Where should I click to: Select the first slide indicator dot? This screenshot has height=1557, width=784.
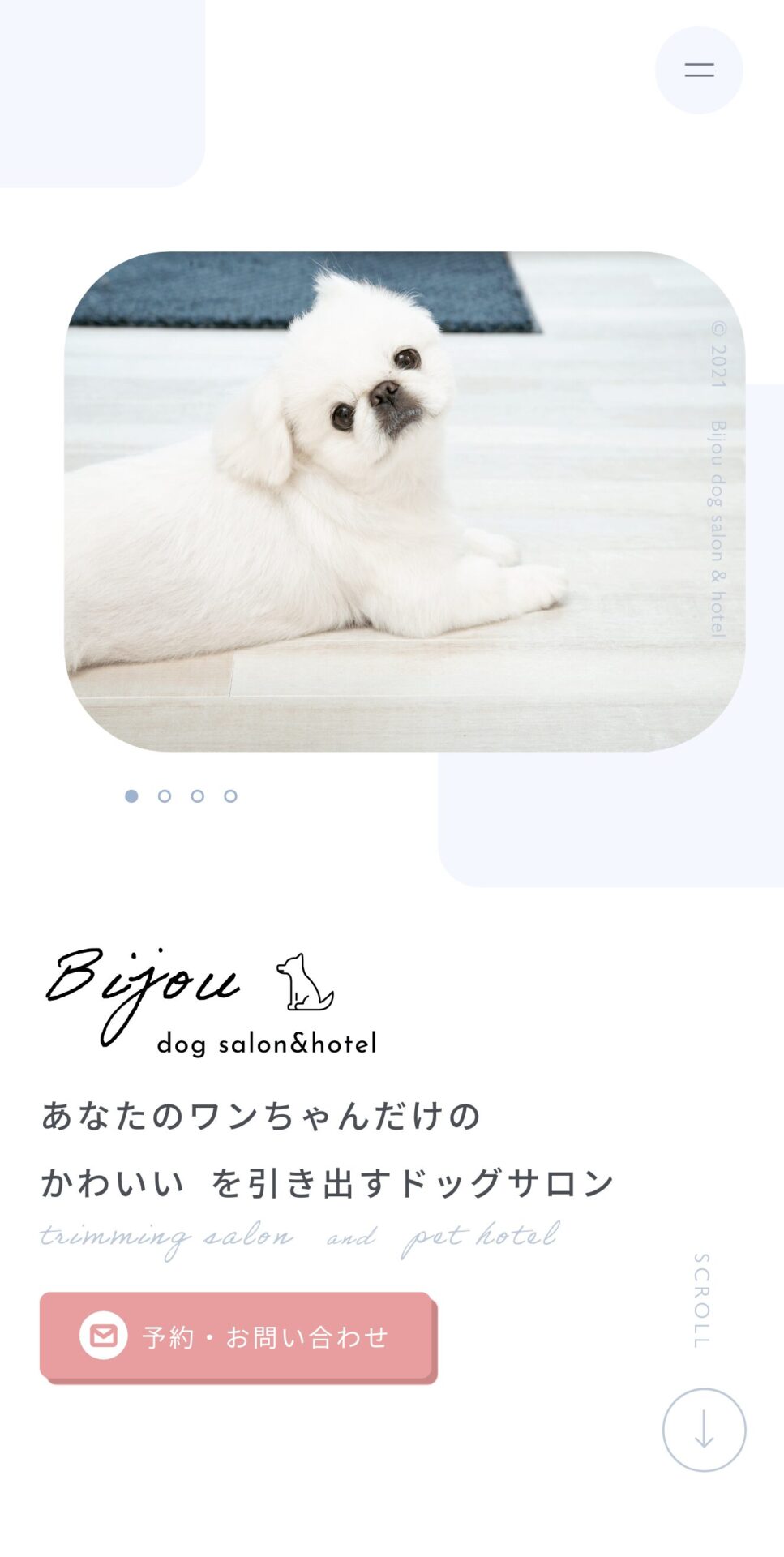[131, 796]
